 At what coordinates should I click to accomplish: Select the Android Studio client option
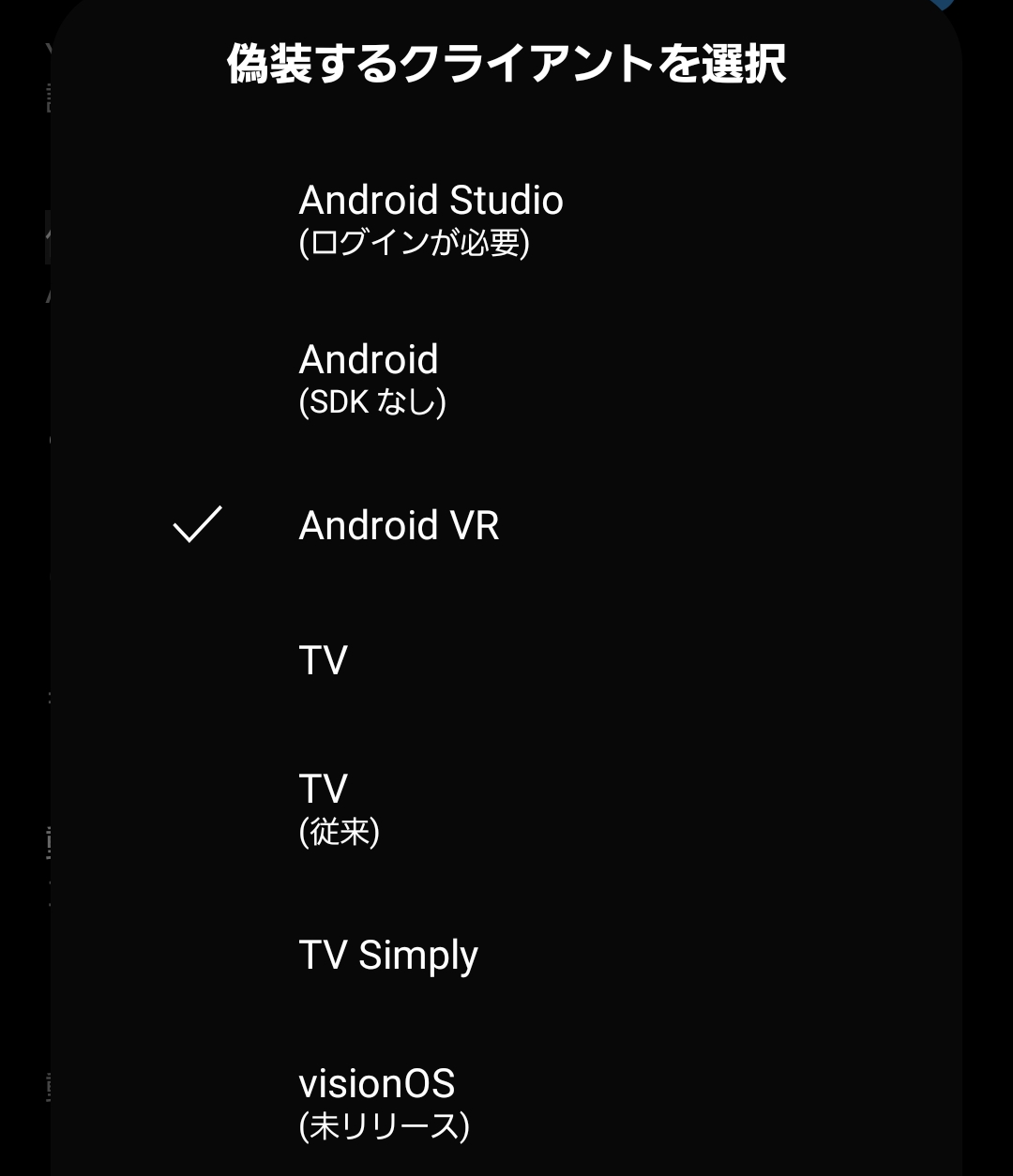pyautogui.click(x=431, y=218)
